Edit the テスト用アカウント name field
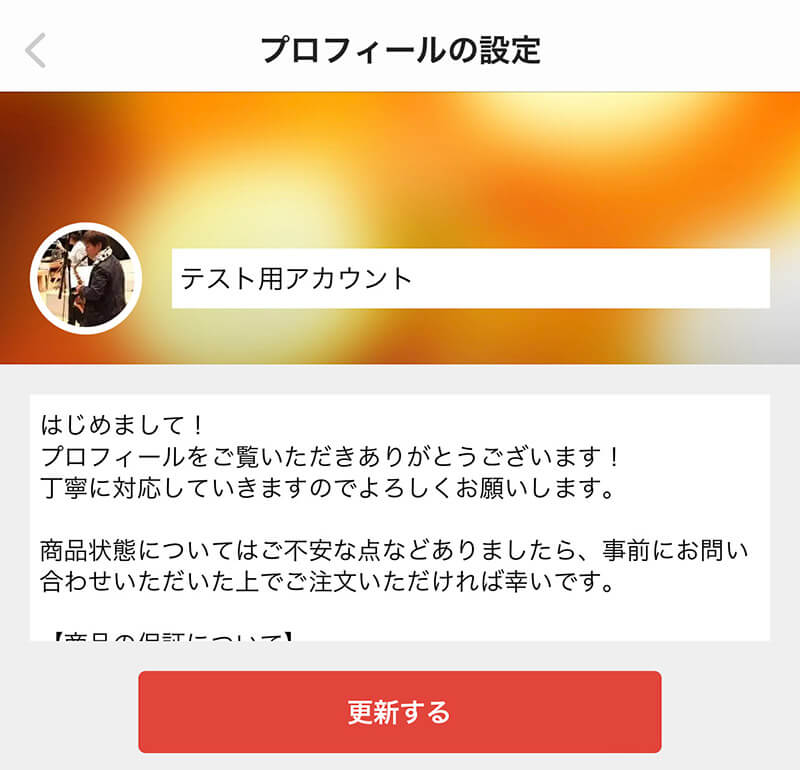 470,278
